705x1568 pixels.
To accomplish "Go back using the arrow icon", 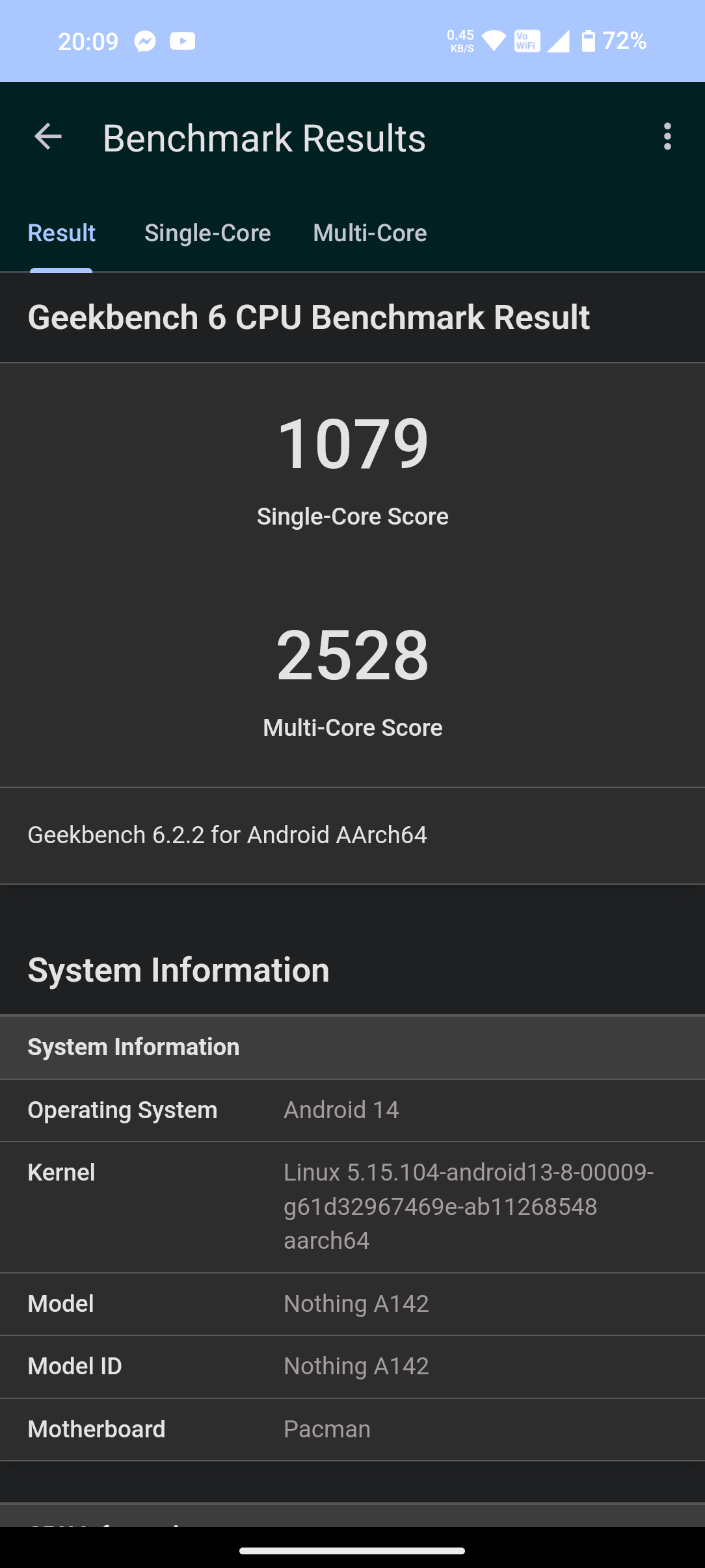I will 47,137.
